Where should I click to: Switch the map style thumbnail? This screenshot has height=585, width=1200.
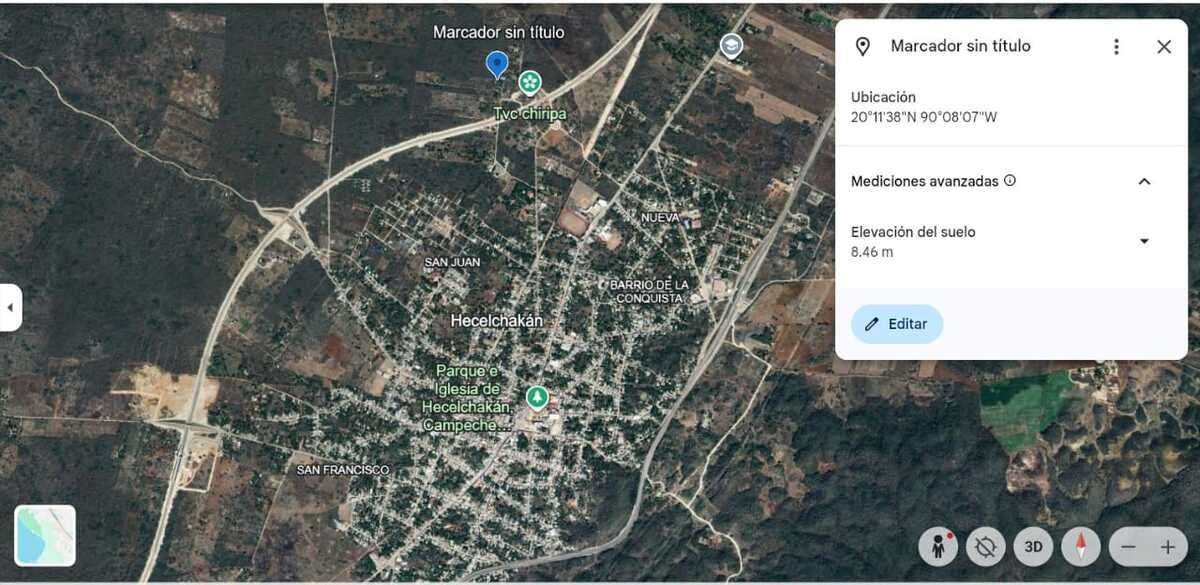pos(45,535)
